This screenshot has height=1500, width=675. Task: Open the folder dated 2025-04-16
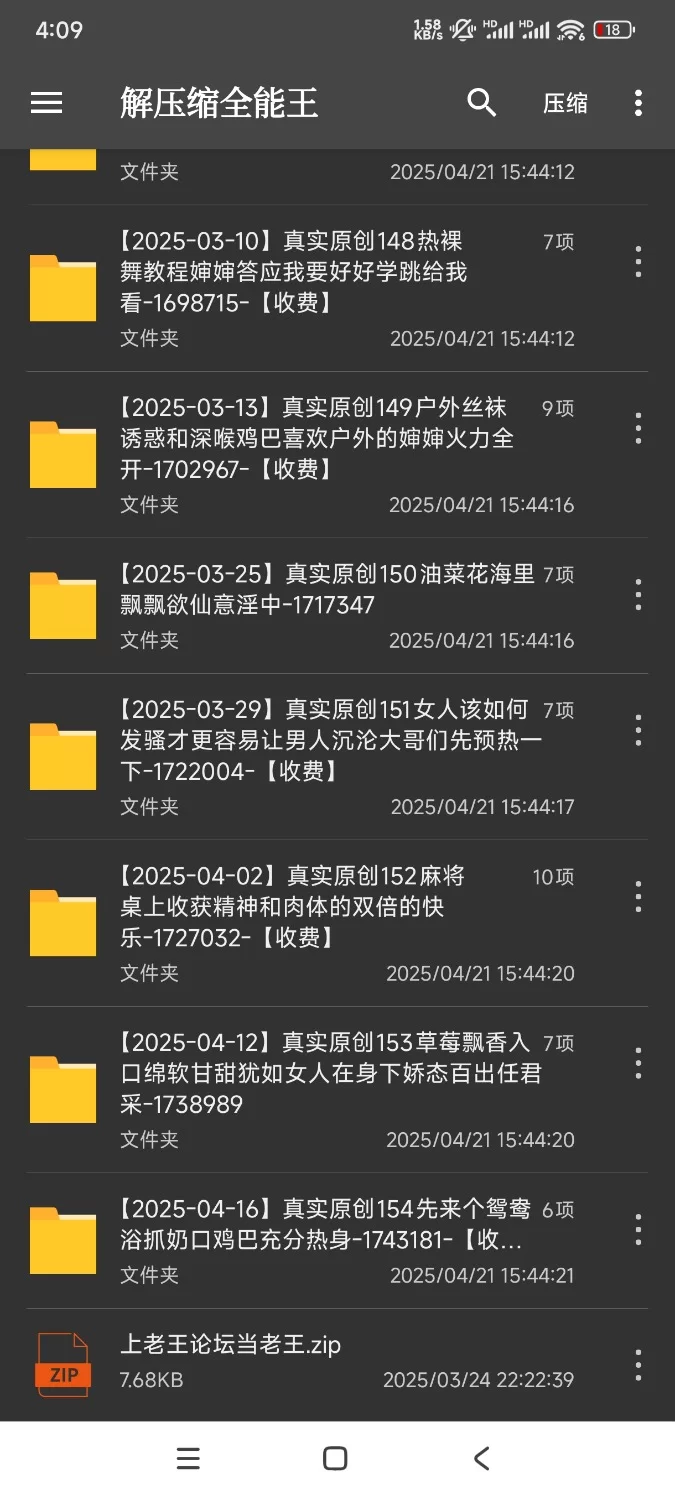pos(320,1241)
